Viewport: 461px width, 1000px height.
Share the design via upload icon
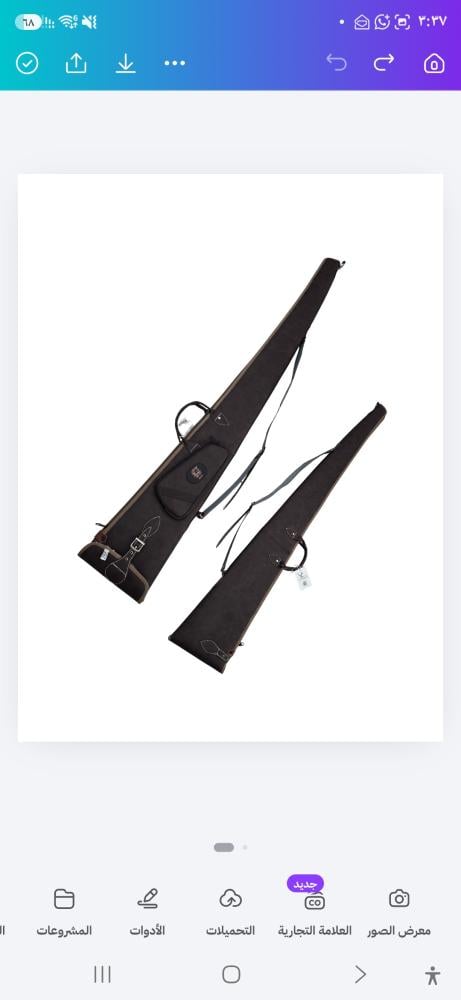[76, 62]
